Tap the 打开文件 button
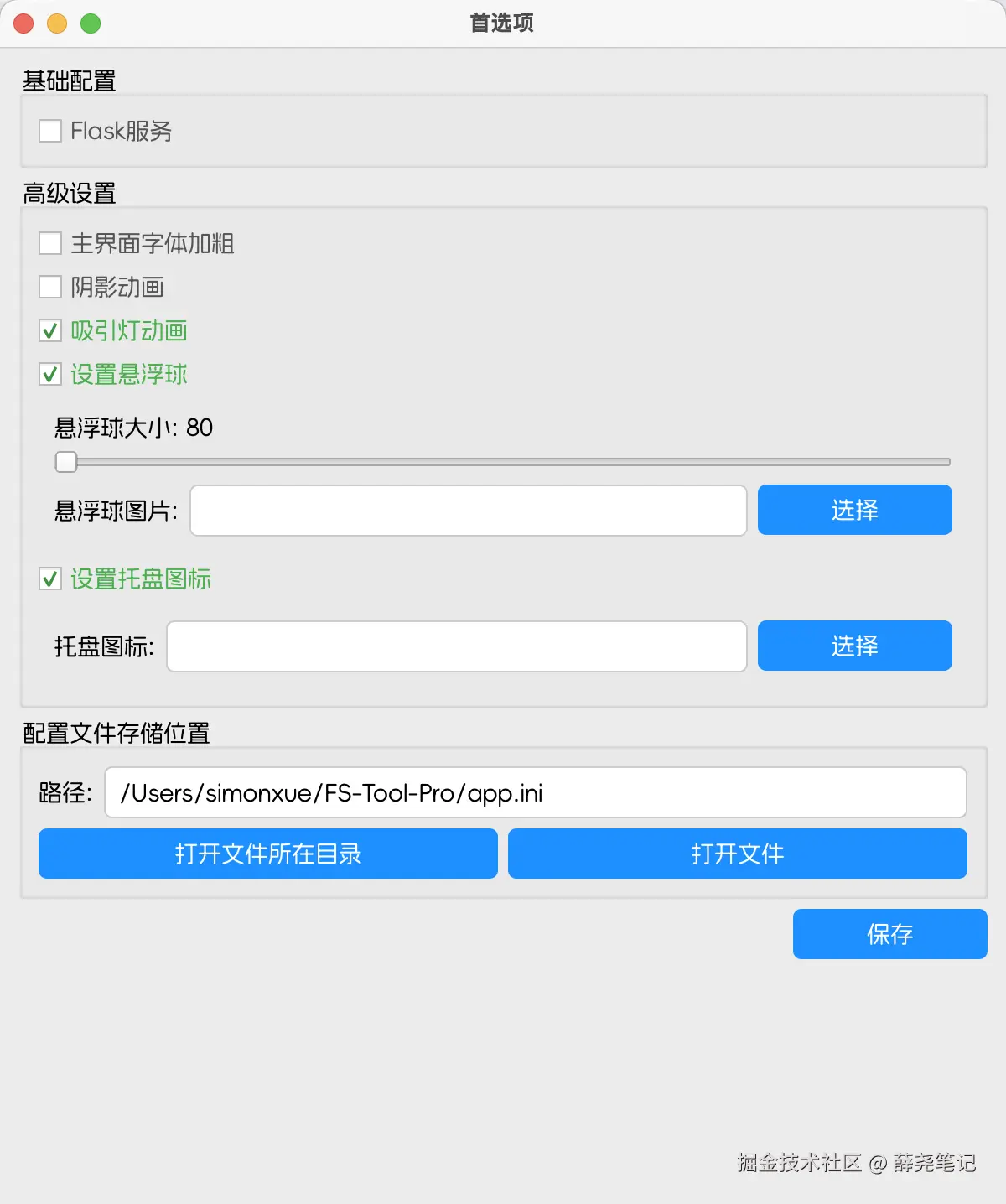 (737, 854)
